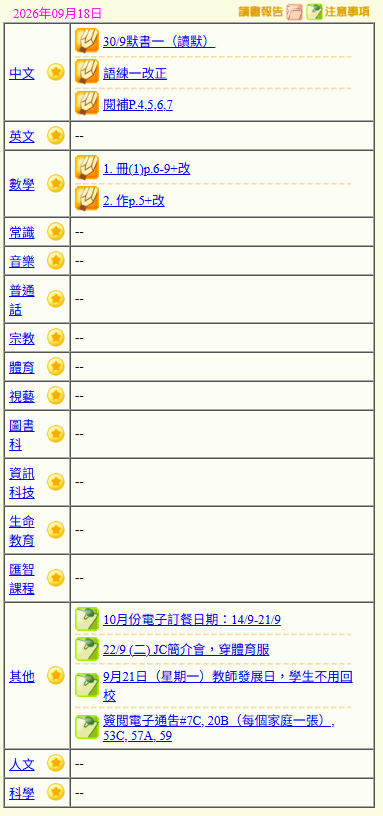
Task: Open the 30/9默書一（讀默） homework item
Action: pyautogui.click(x=159, y=42)
